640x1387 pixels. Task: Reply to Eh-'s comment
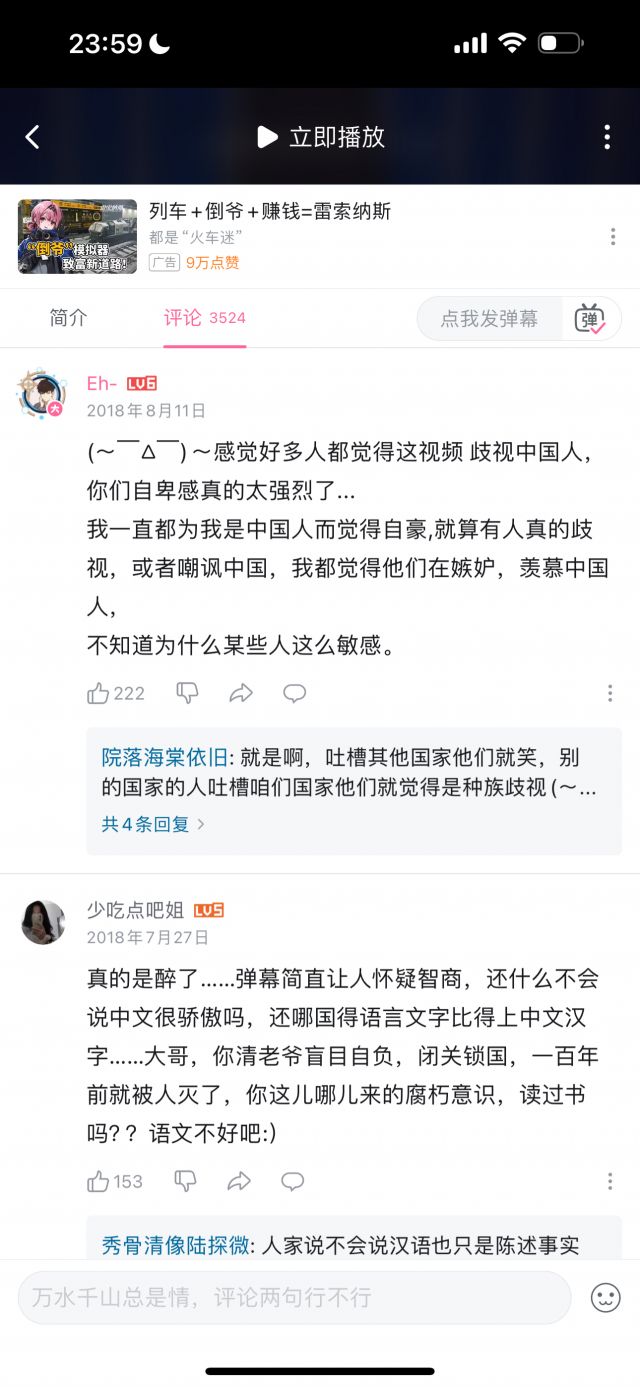pos(294,693)
